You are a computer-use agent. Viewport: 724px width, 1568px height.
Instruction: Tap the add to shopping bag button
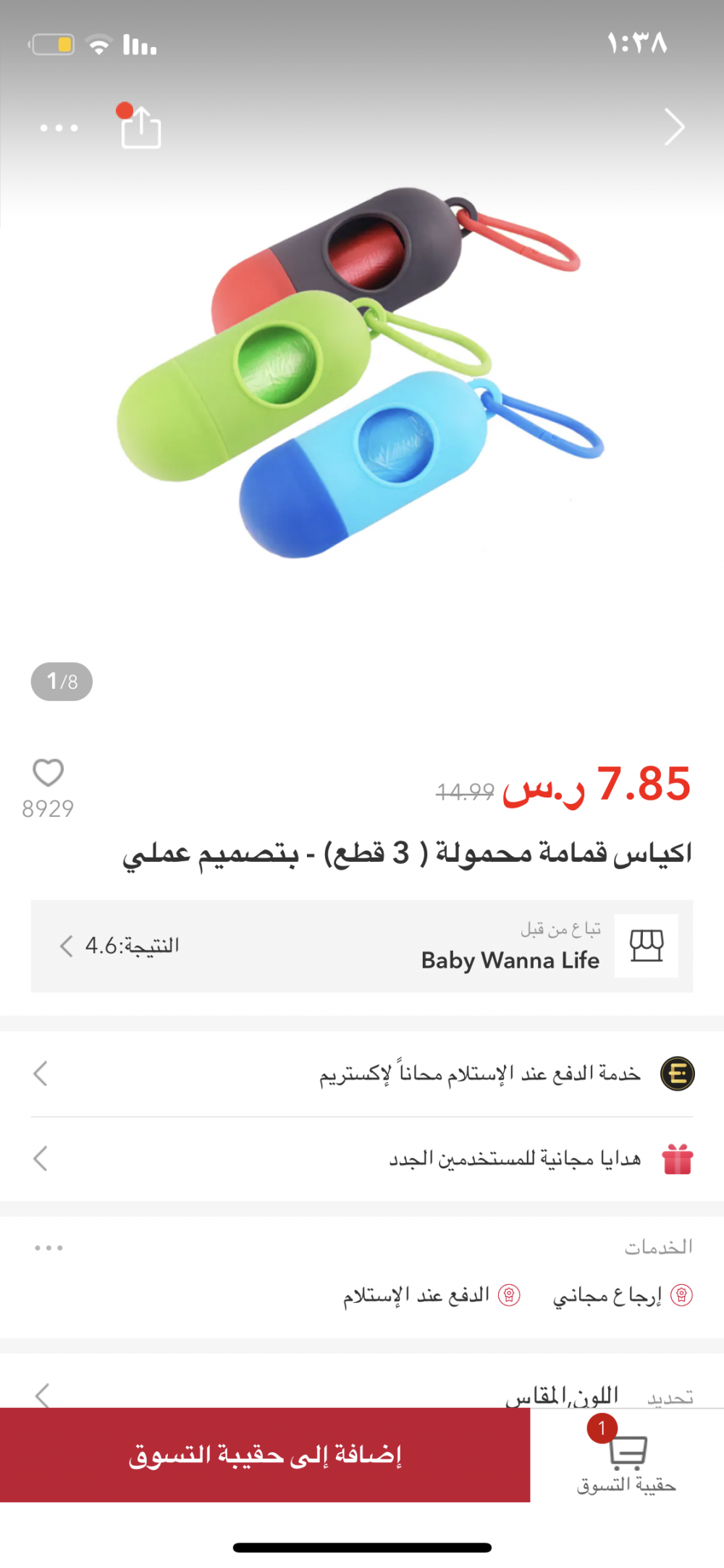click(265, 1455)
